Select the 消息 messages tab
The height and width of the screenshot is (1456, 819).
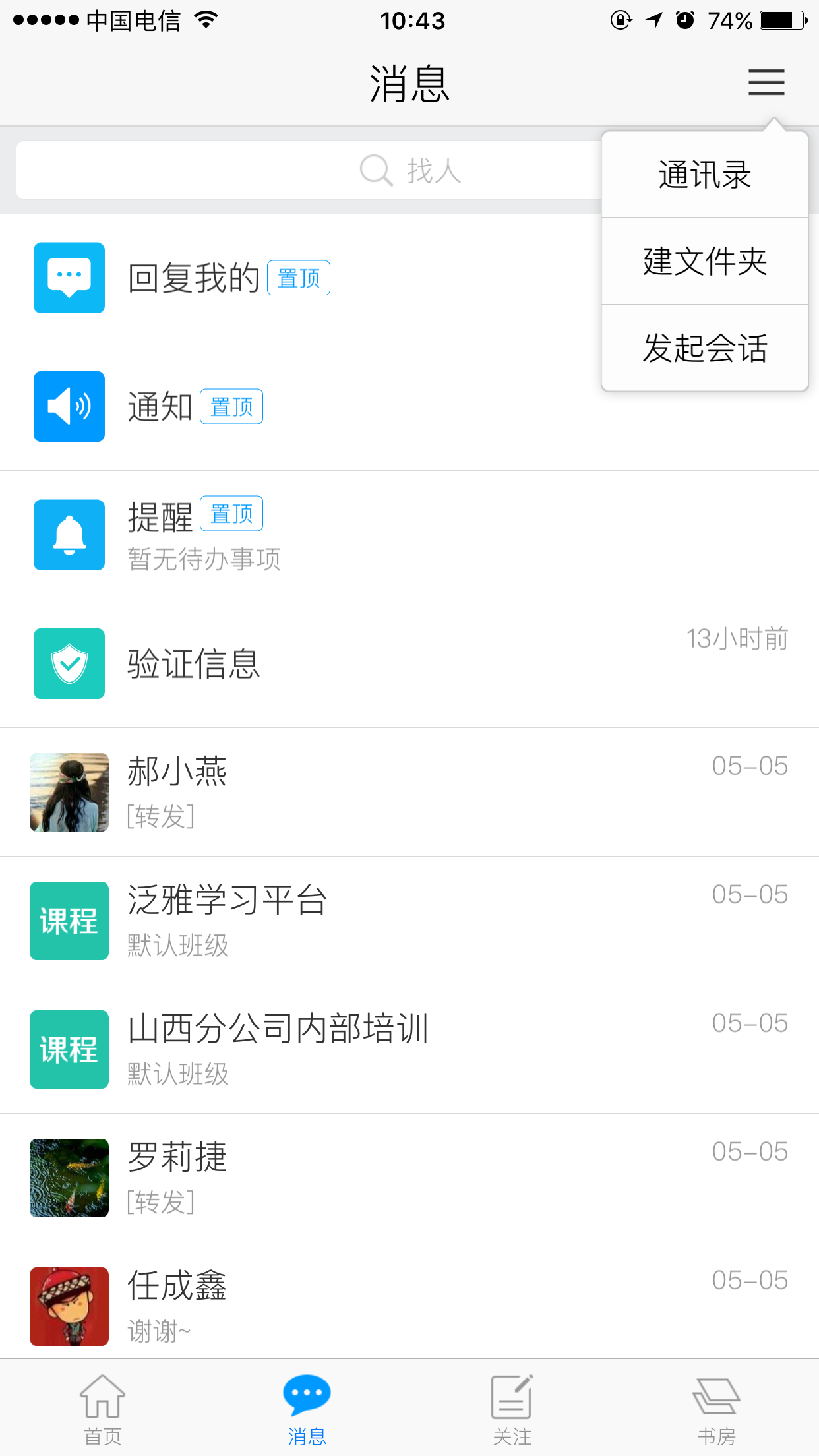[307, 1409]
